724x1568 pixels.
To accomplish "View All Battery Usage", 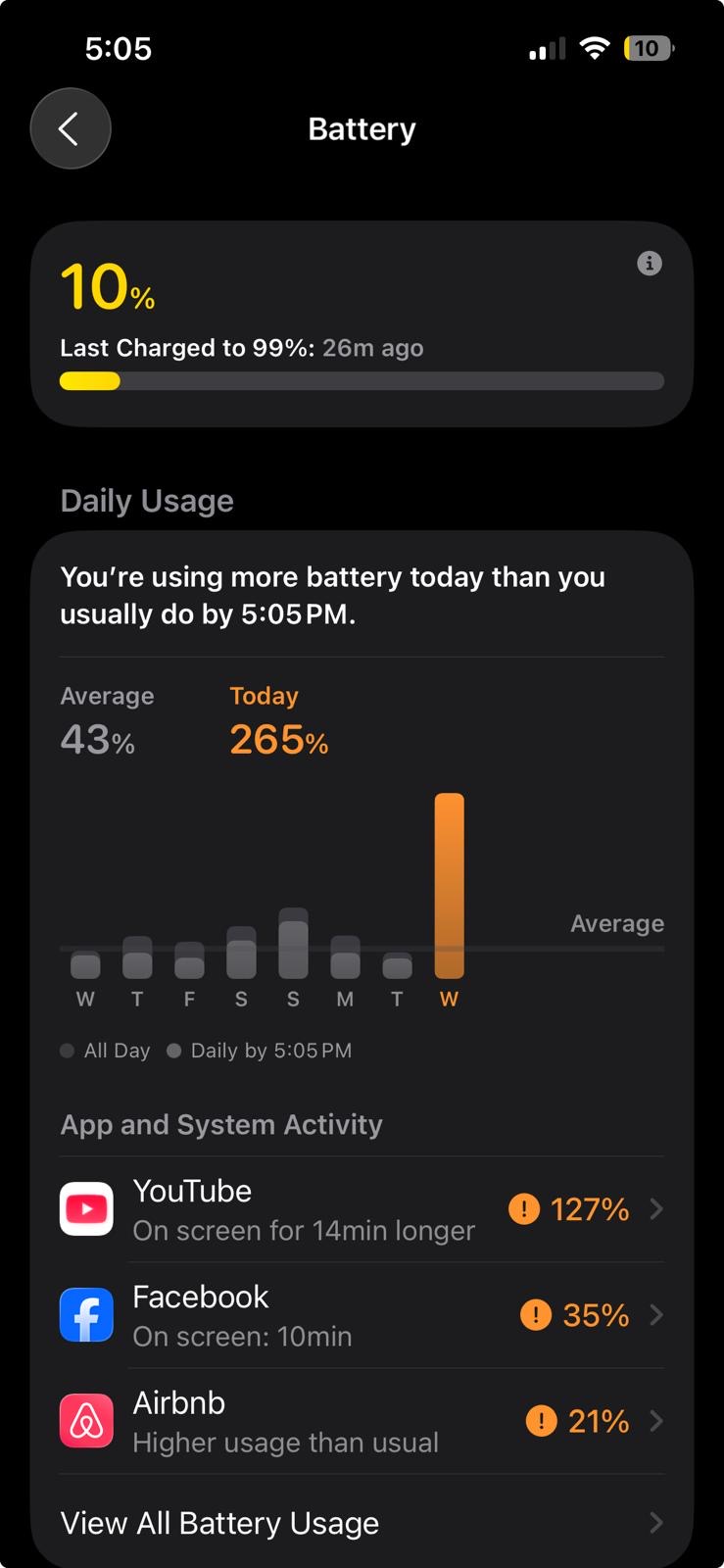I will tap(361, 1523).
